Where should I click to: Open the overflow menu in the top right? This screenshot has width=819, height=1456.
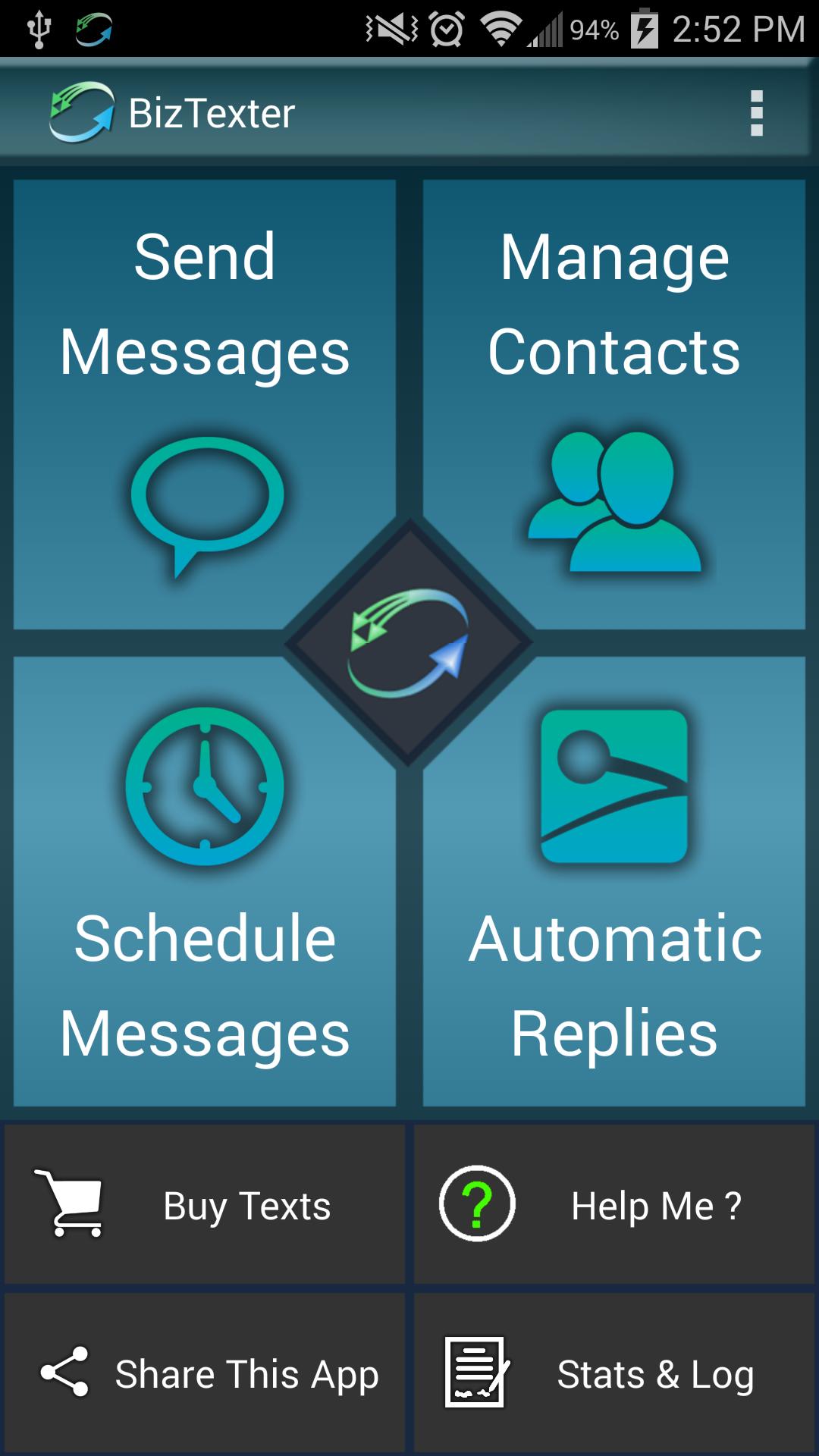pyautogui.click(x=756, y=114)
